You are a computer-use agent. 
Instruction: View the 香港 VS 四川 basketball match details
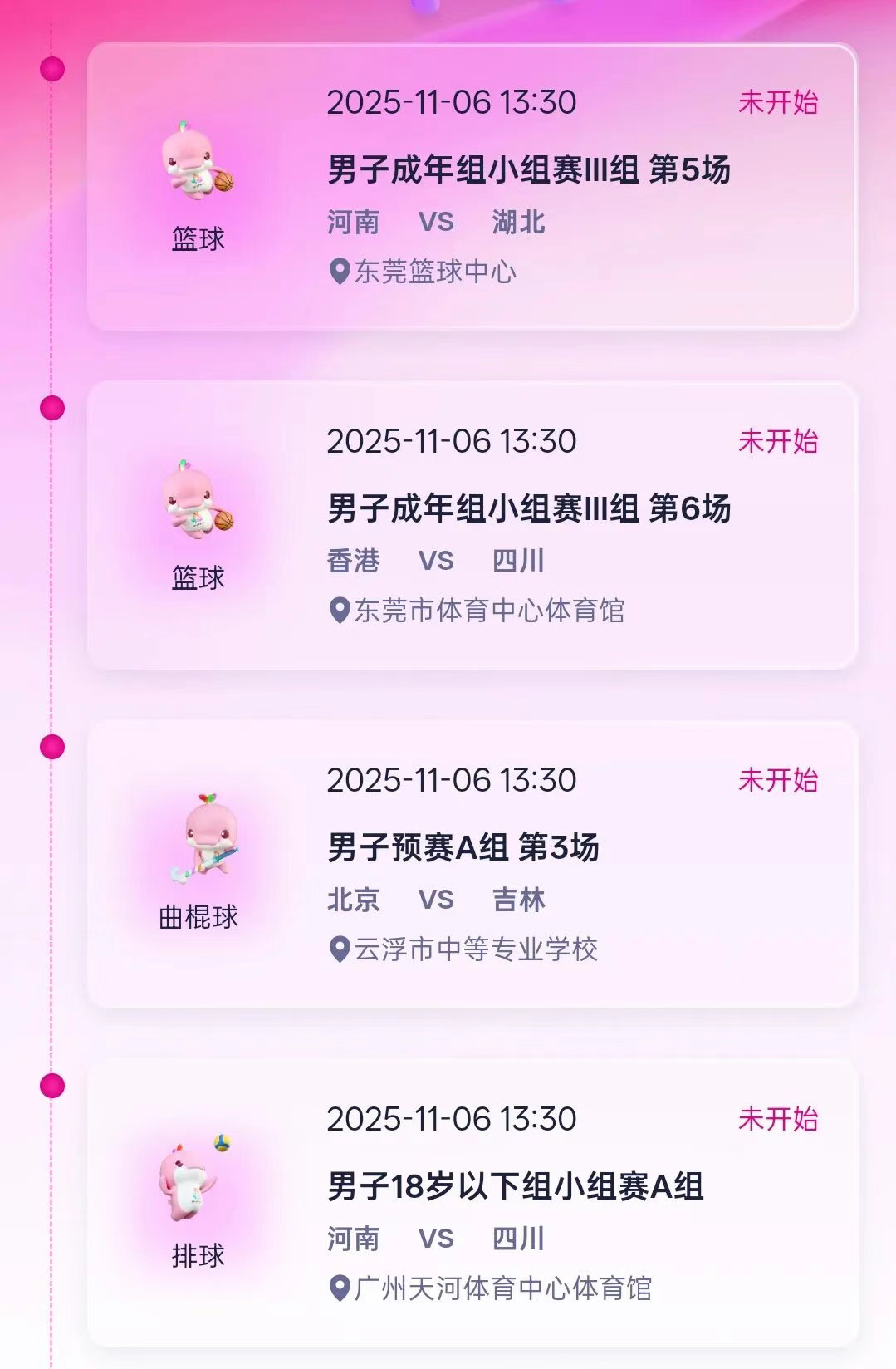pos(472,525)
